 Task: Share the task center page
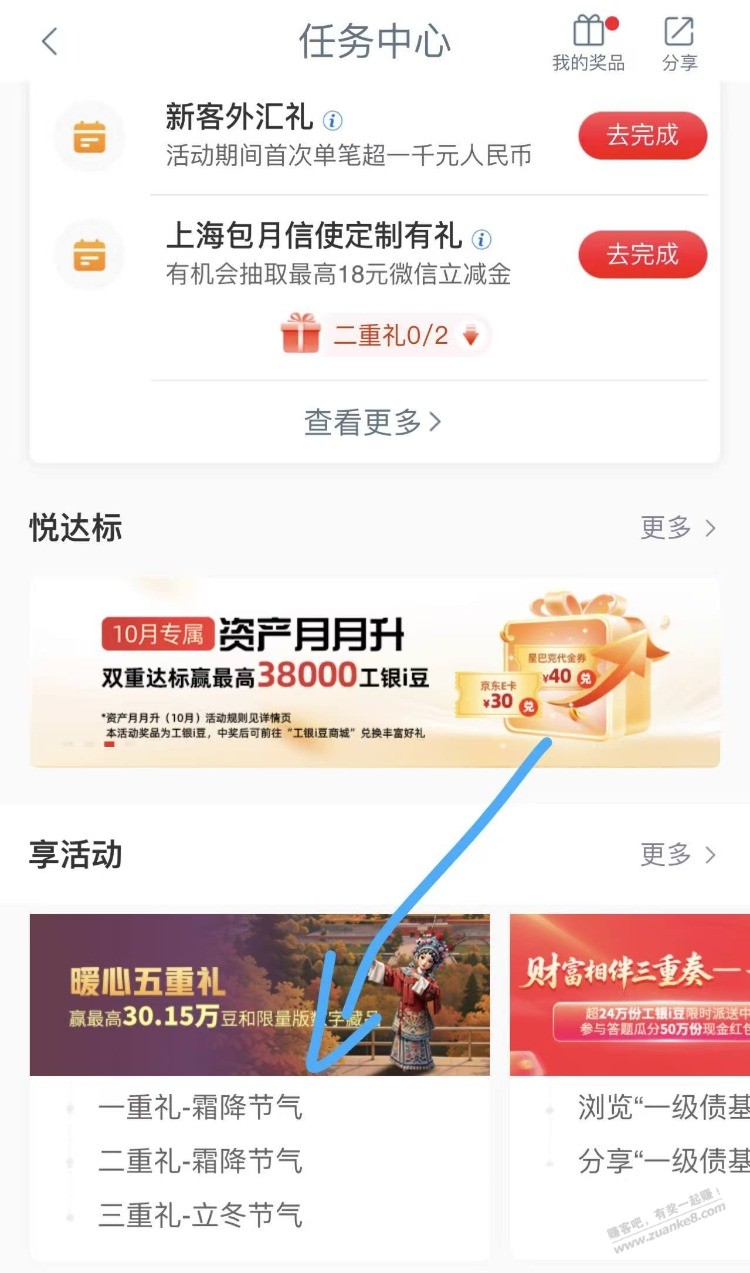click(679, 42)
